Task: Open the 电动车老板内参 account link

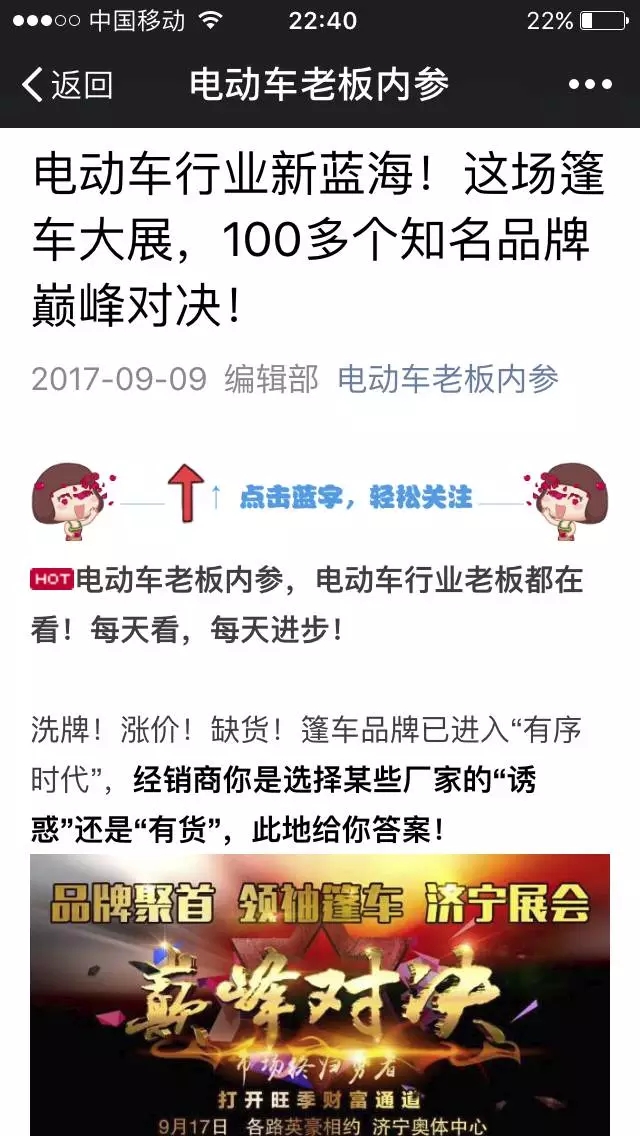Action: tap(447, 379)
